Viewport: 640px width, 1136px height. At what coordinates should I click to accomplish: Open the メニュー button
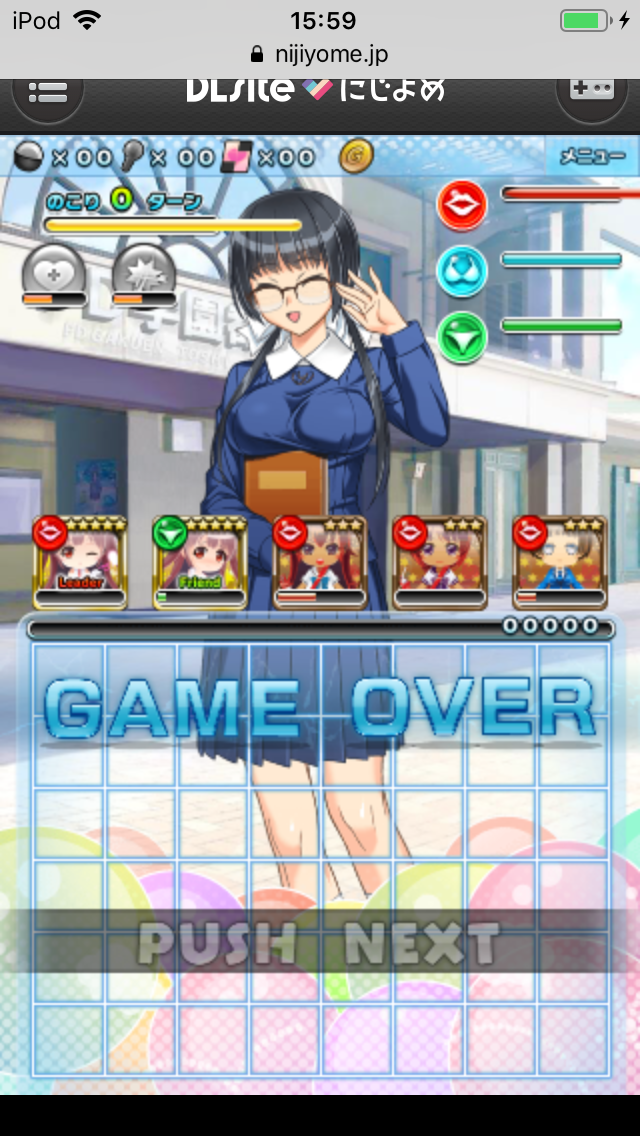[x=591, y=157]
